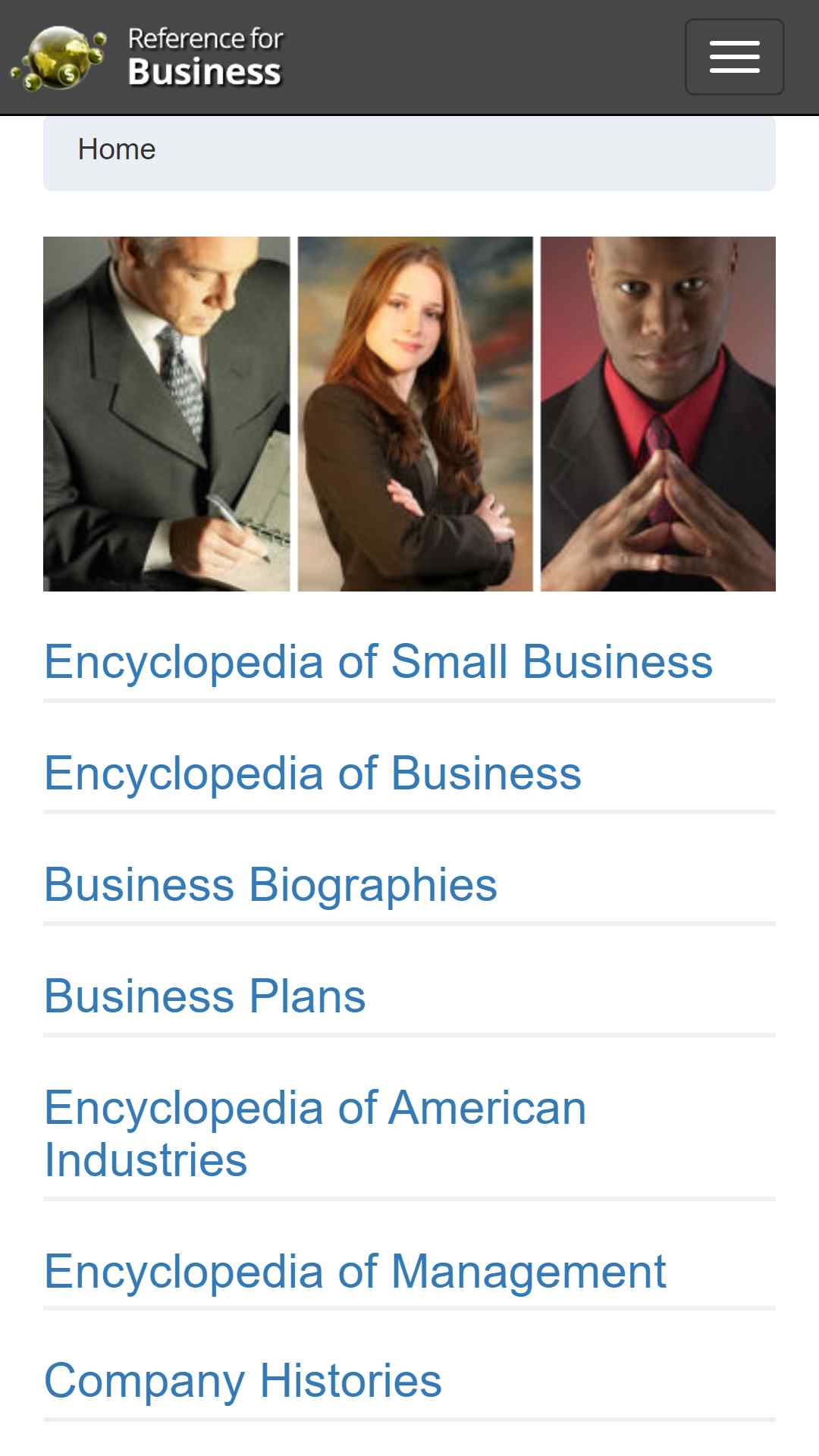
Task: Visit Encyclopedia of Management
Action: click(355, 1271)
